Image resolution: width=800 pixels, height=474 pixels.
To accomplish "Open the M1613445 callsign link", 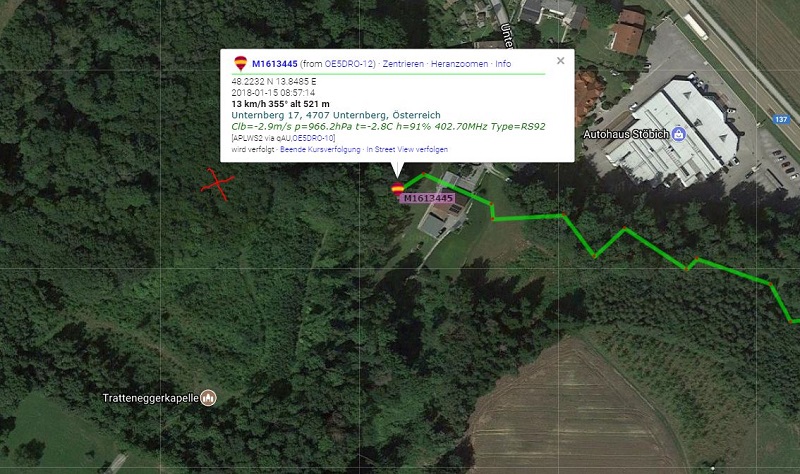I will (x=274, y=64).
